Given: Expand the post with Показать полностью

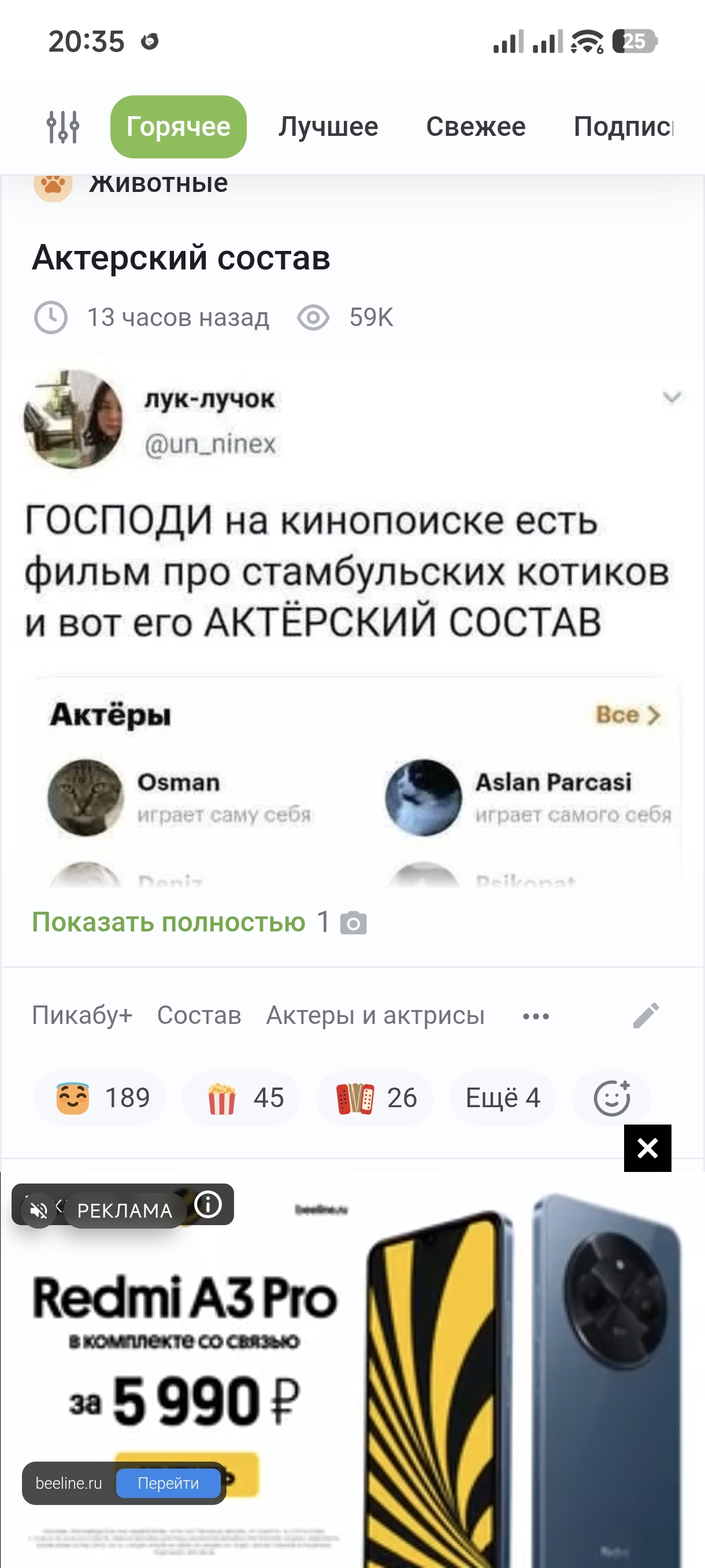Looking at the screenshot, I should [x=169, y=922].
